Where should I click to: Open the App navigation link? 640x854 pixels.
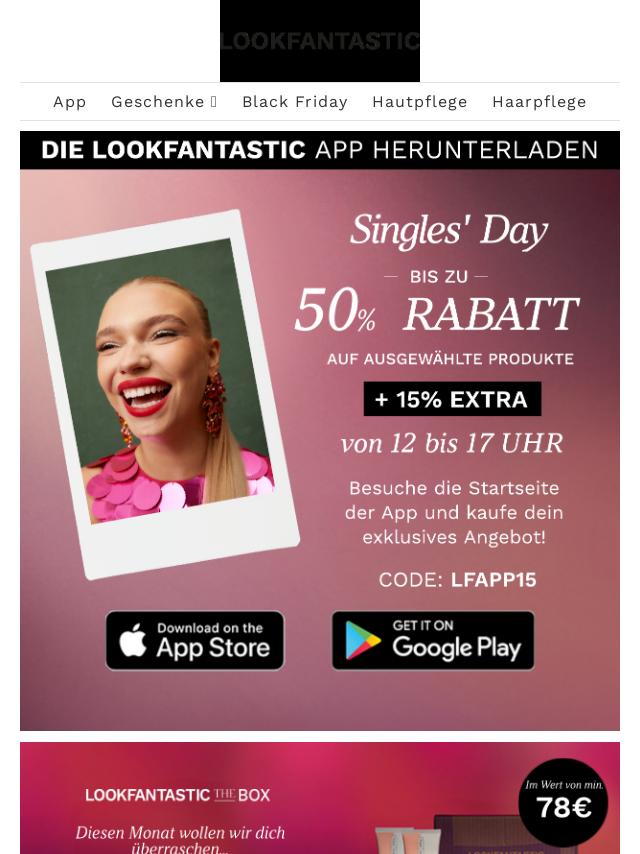click(x=69, y=102)
